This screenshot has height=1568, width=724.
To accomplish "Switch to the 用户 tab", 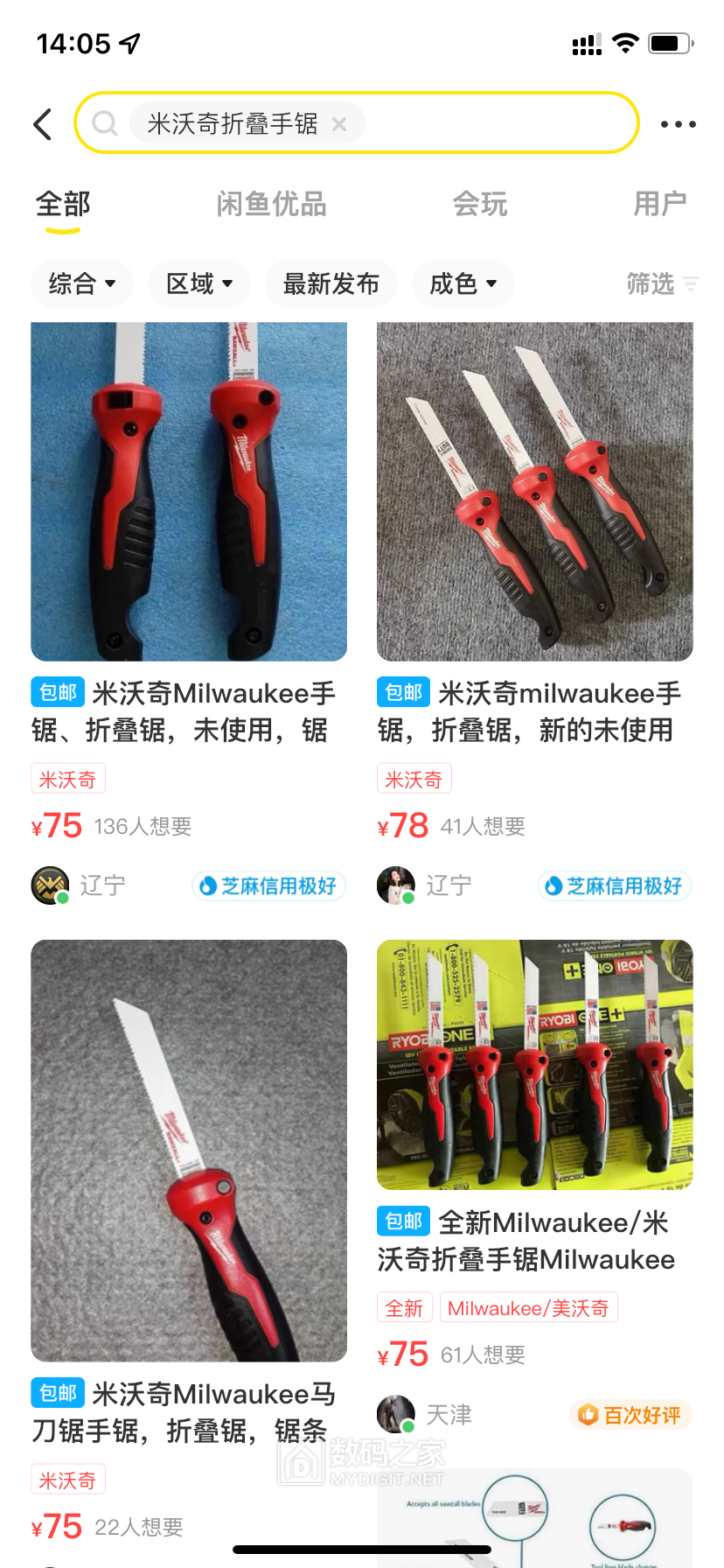I will (659, 205).
